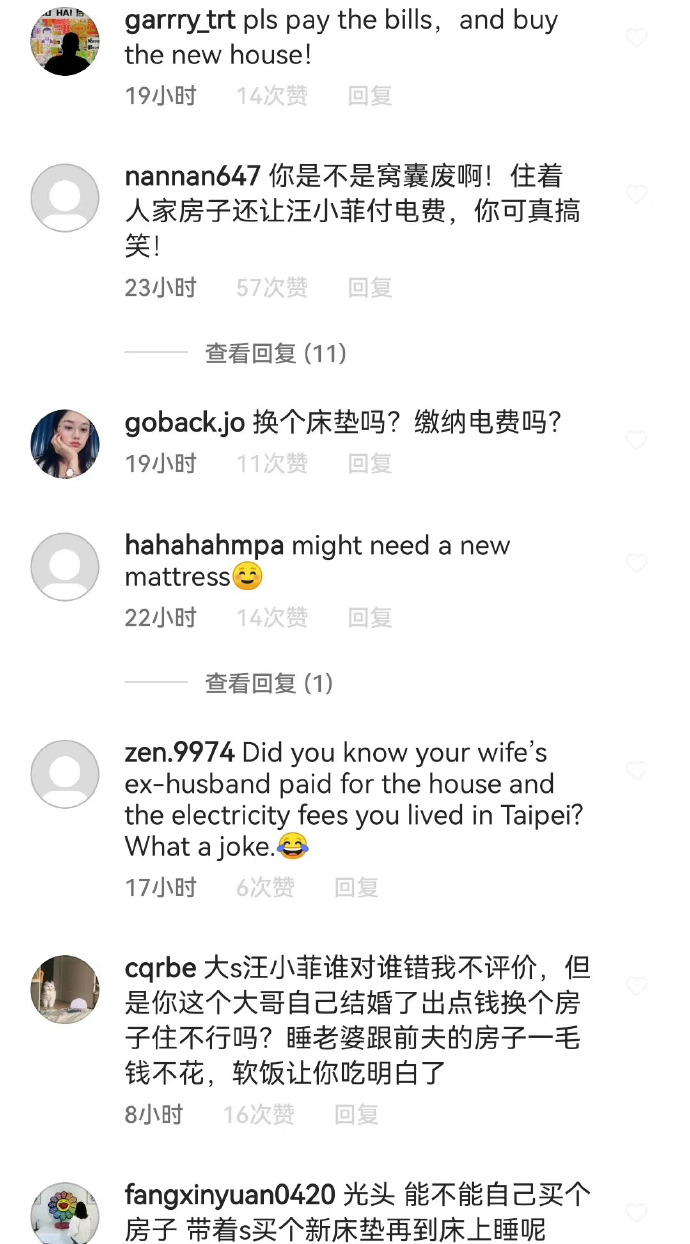Reply to garrry_trt's comment
The height and width of the screenshot is (1244, 690).
click(x=369, y=96)
